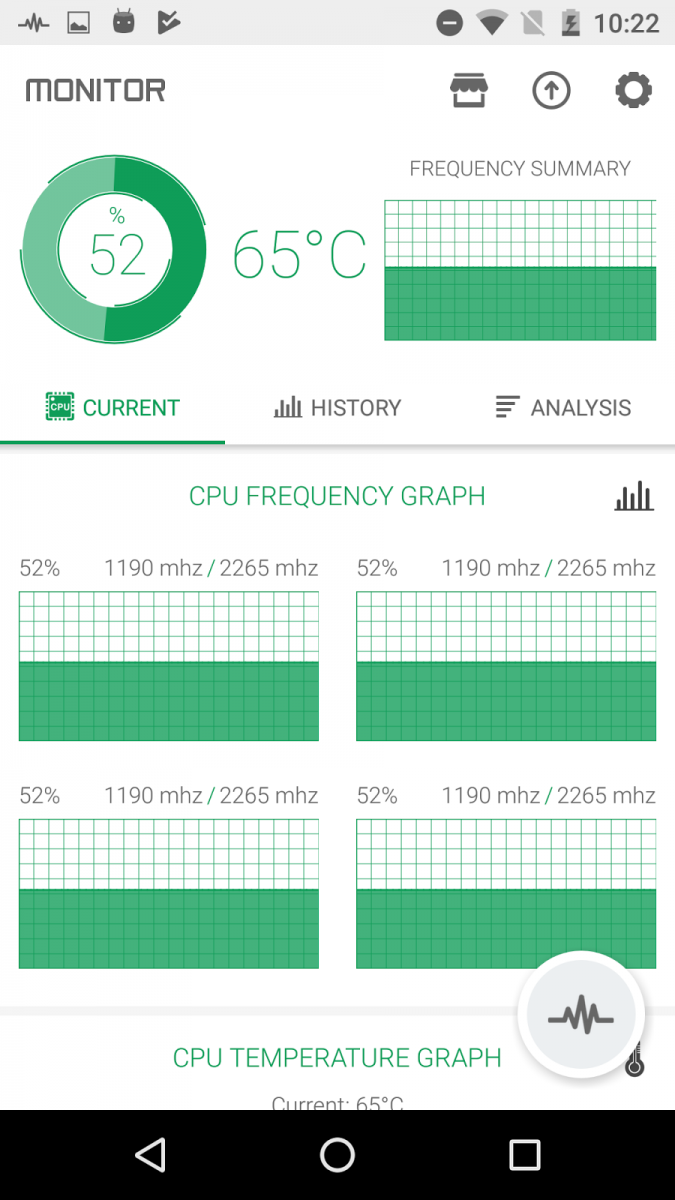This screenshot has width=675, height=1200.
Task: Switch to the History tab
Action: pos(338,408)
